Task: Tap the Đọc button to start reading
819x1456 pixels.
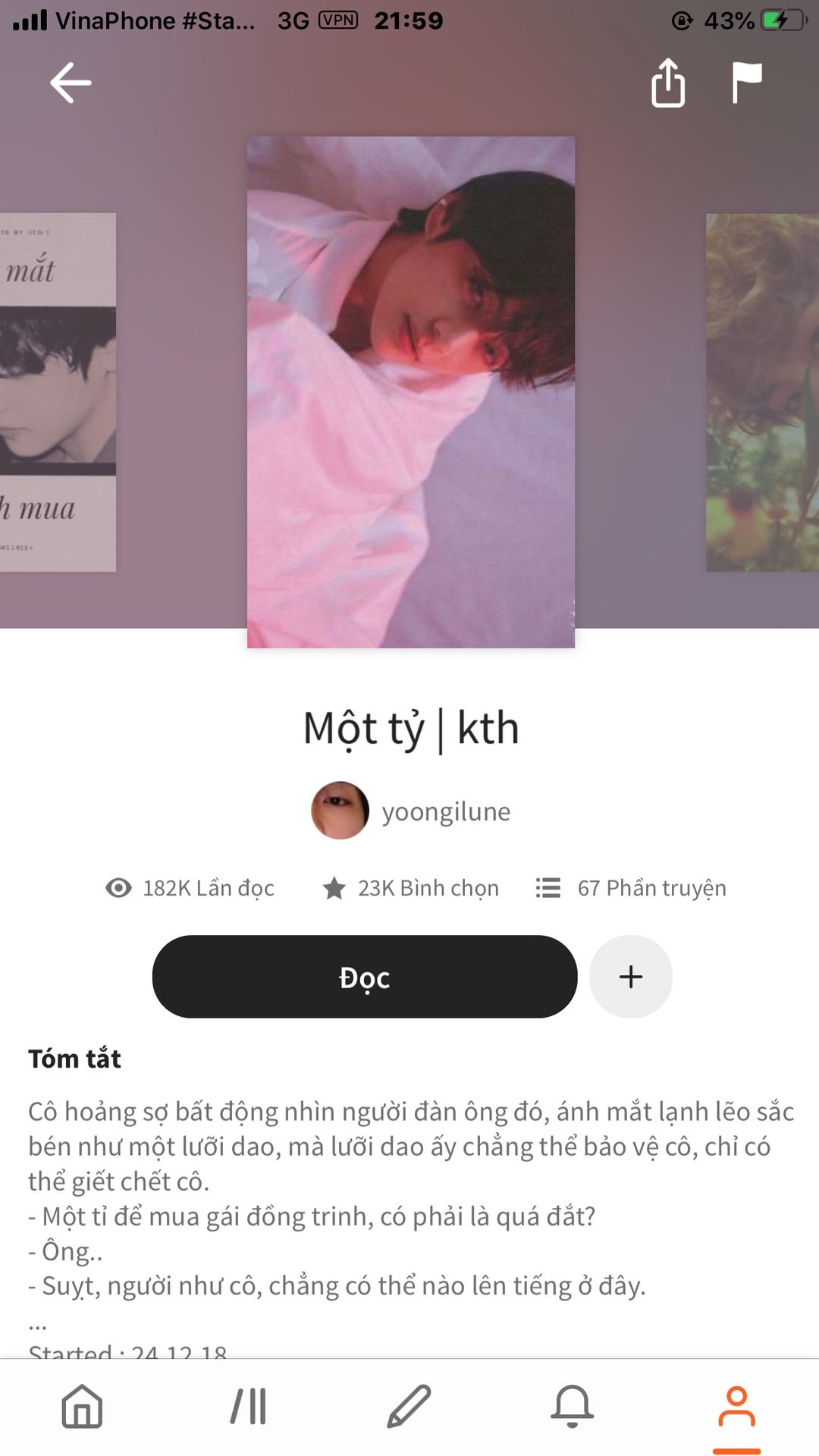Action: click(365, 977)
